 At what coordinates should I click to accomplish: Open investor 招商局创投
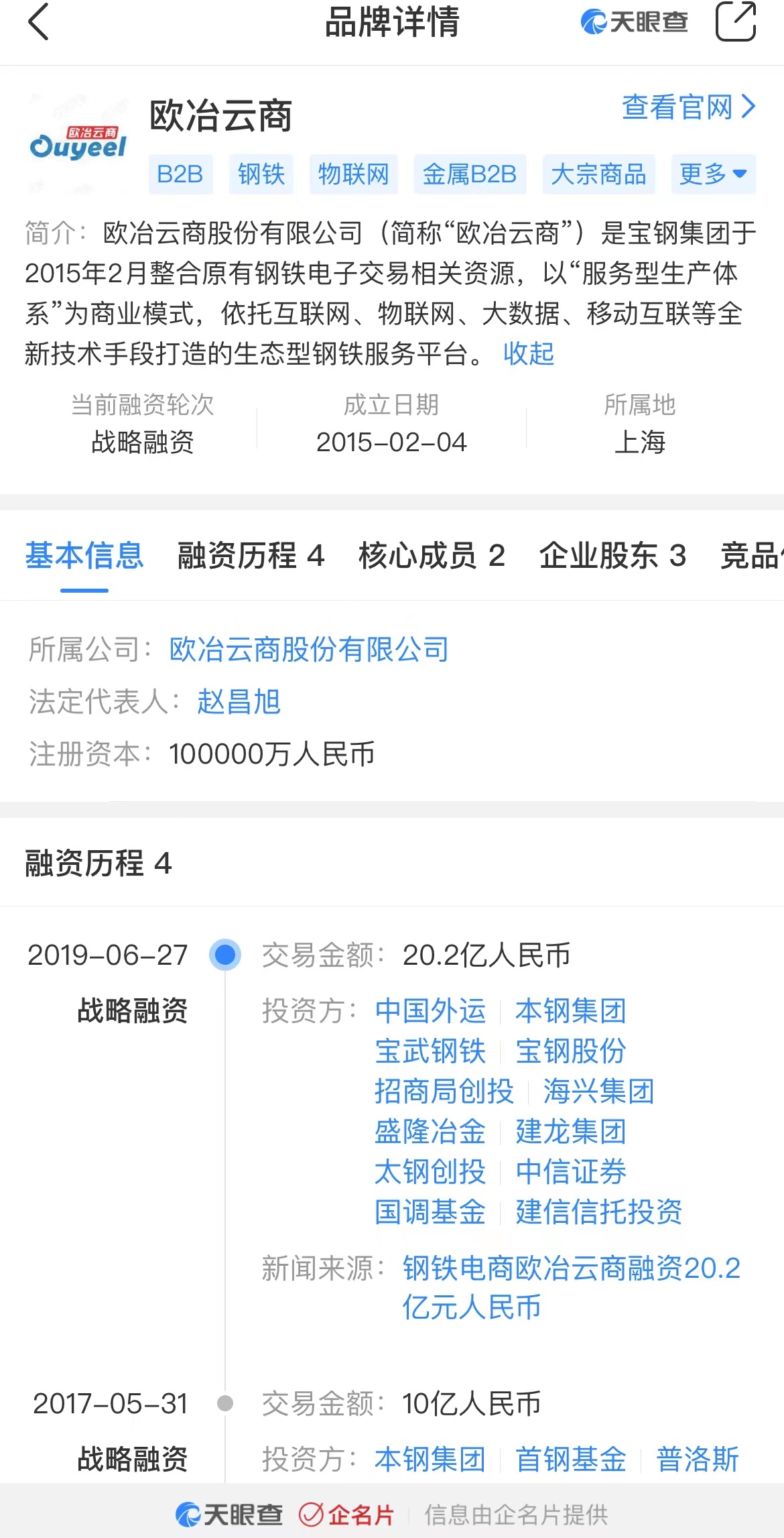(444, 1091)
